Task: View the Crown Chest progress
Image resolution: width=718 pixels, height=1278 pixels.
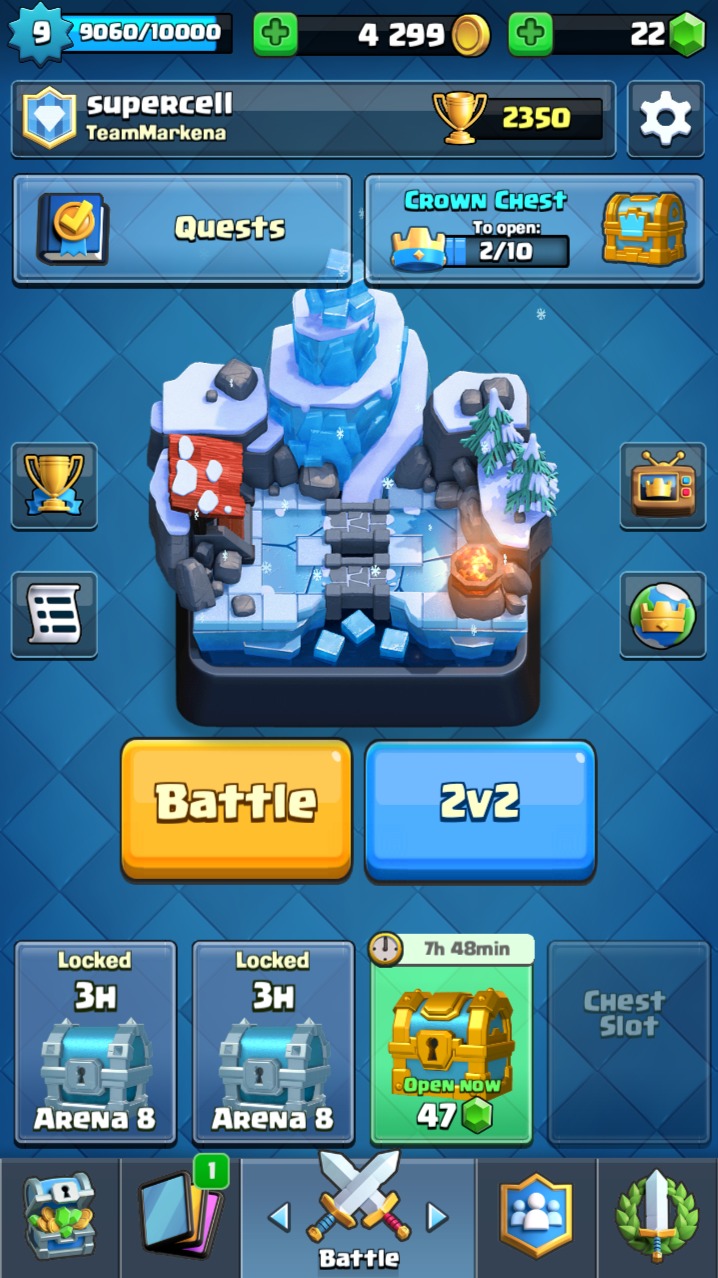Action: (534, 228)
